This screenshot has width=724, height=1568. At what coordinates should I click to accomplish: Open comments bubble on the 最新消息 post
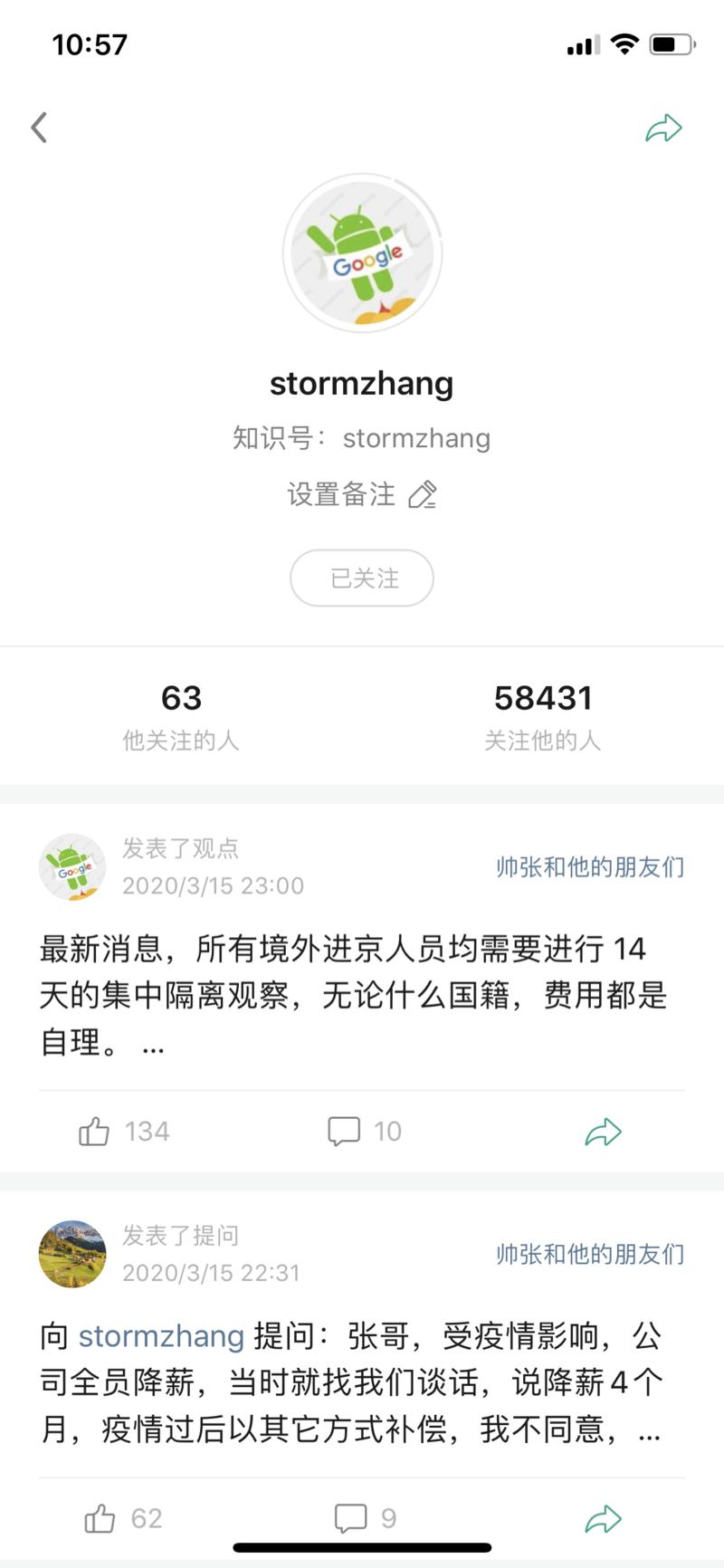(x=345, y=1130)
